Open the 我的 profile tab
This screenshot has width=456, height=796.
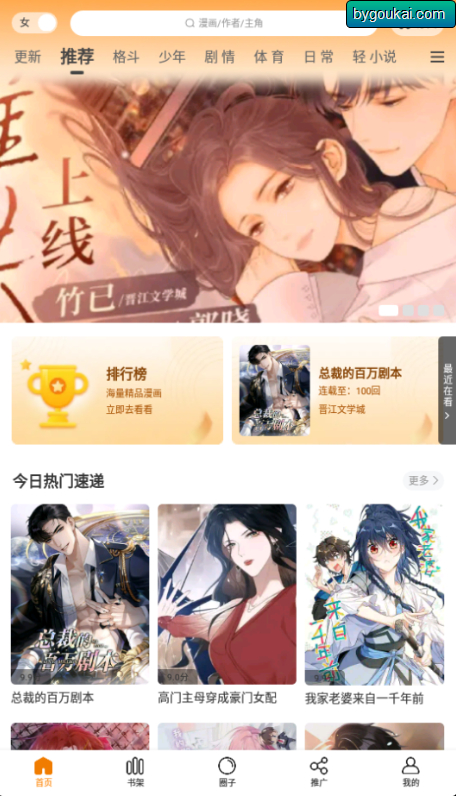click(410, 772)
